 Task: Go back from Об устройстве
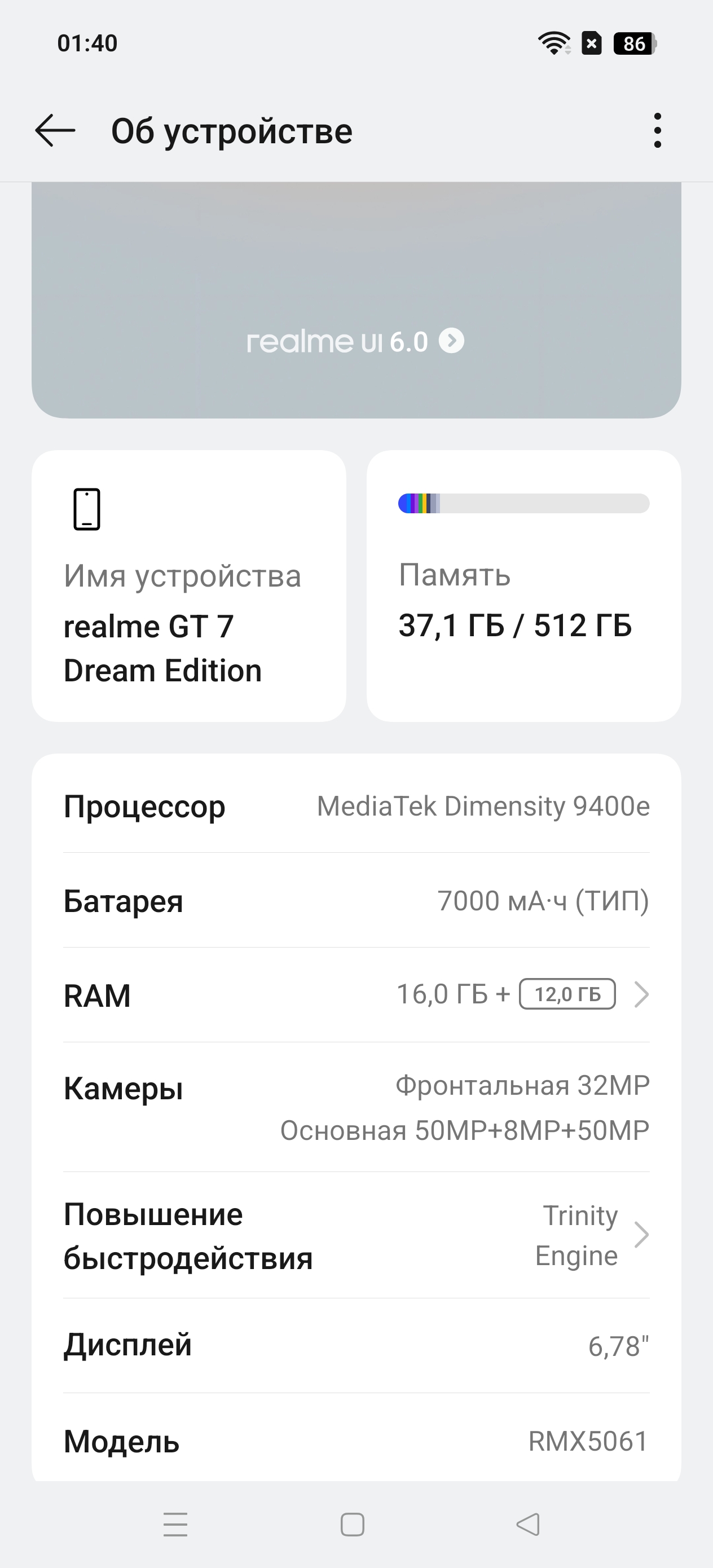pos(55,130)
